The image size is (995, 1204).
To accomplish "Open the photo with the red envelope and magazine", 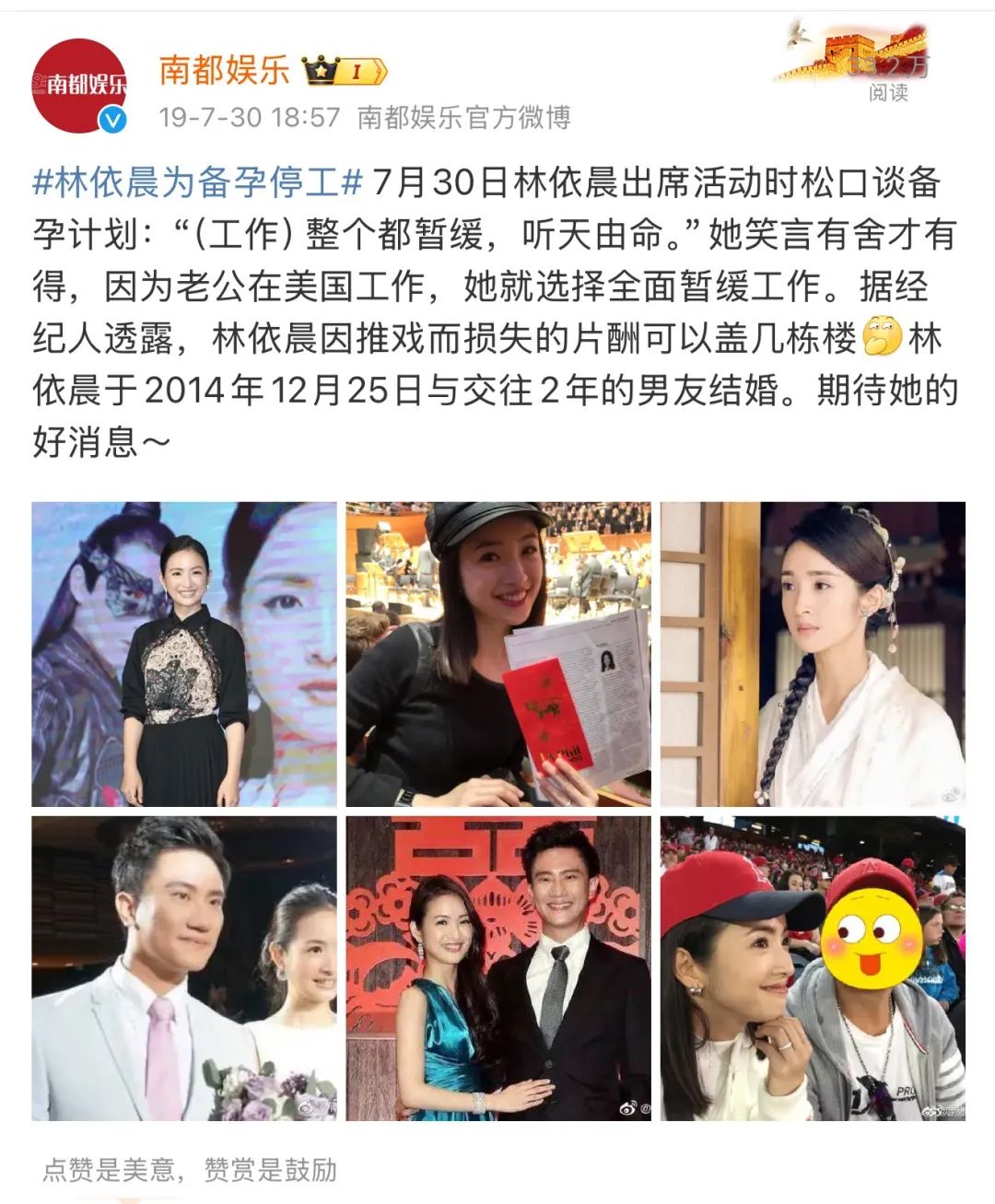I will [498, 654].
